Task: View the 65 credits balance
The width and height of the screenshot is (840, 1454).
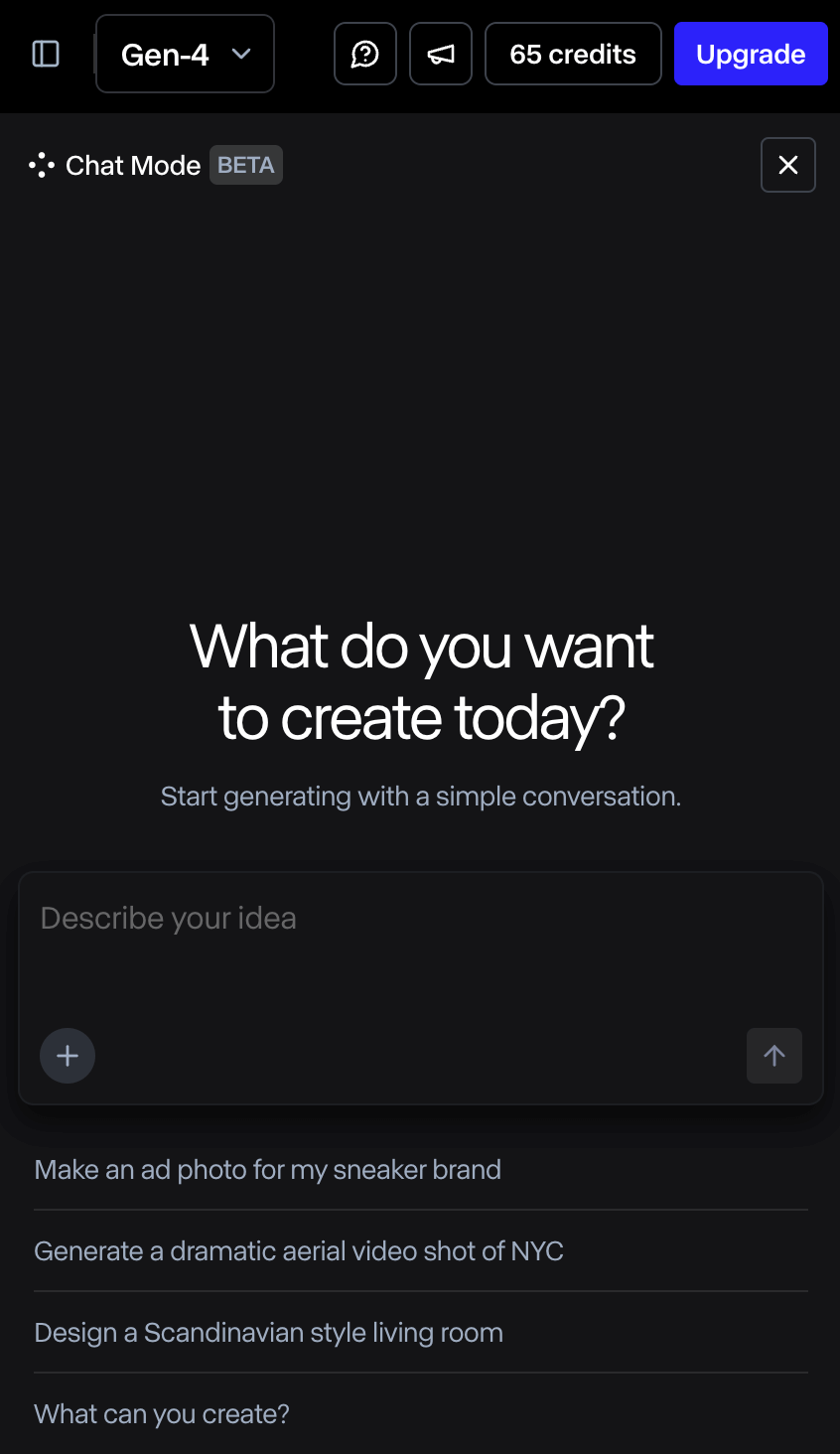Action: point(573,54)
